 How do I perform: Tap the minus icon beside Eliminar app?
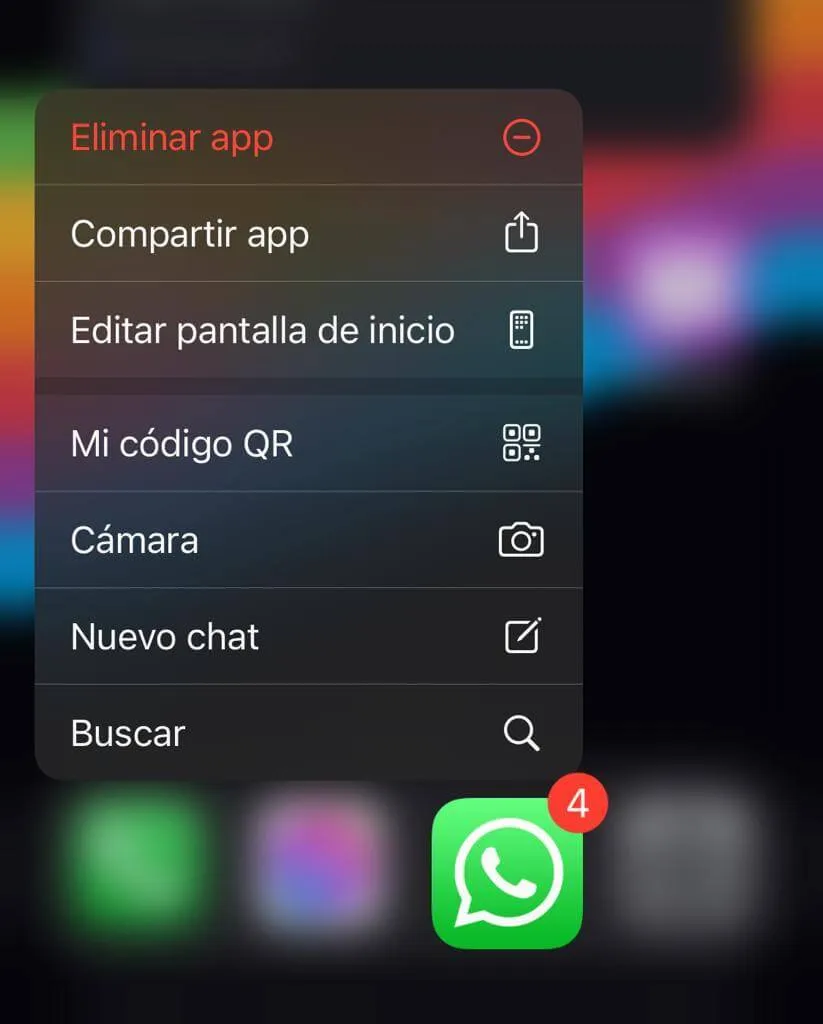click(x=521, y=138)
